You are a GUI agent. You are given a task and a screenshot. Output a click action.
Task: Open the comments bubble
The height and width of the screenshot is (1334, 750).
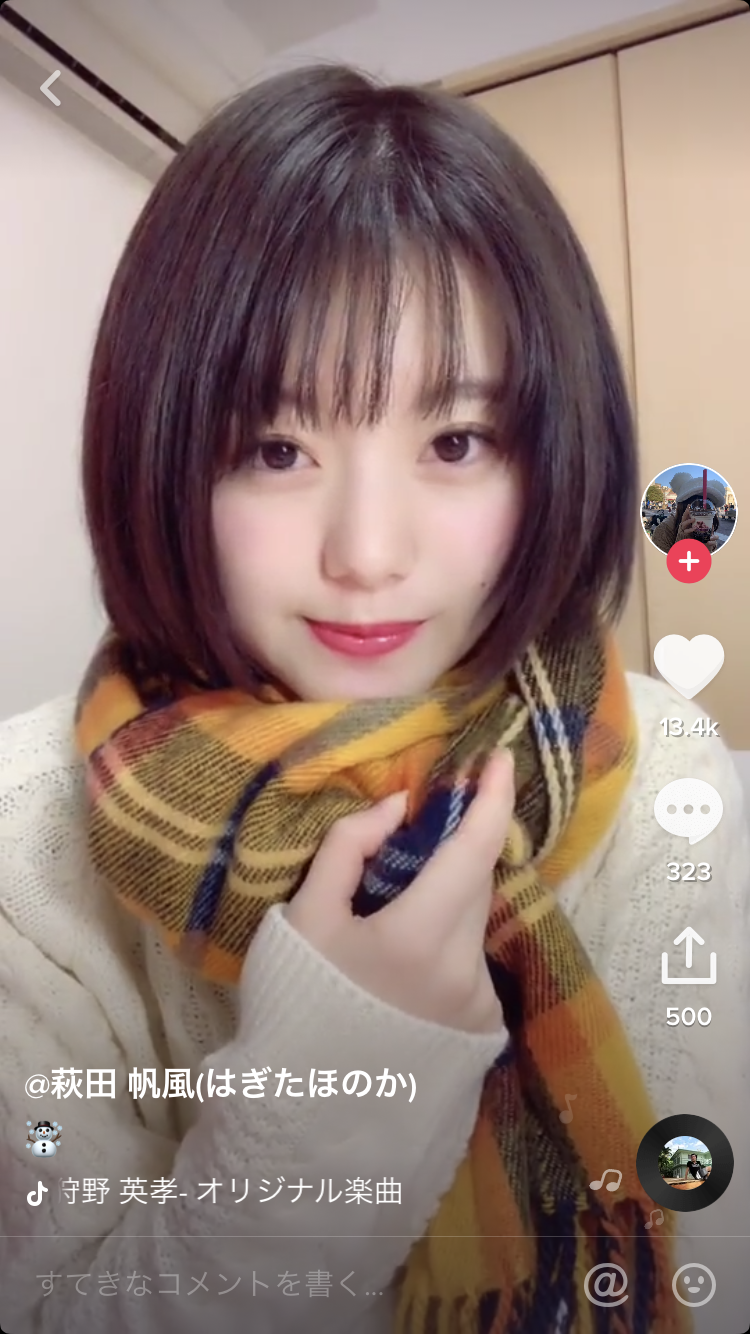[688, 810]
